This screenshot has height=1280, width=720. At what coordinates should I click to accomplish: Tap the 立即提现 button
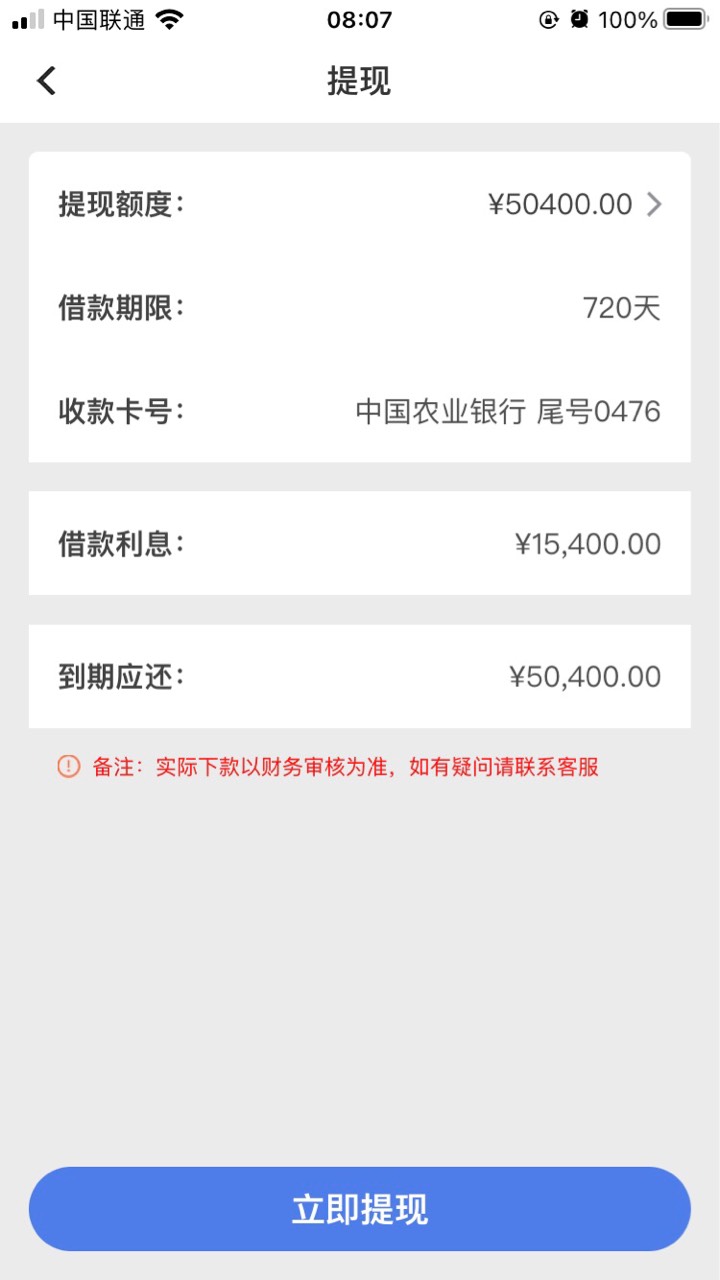(360, 1209)
